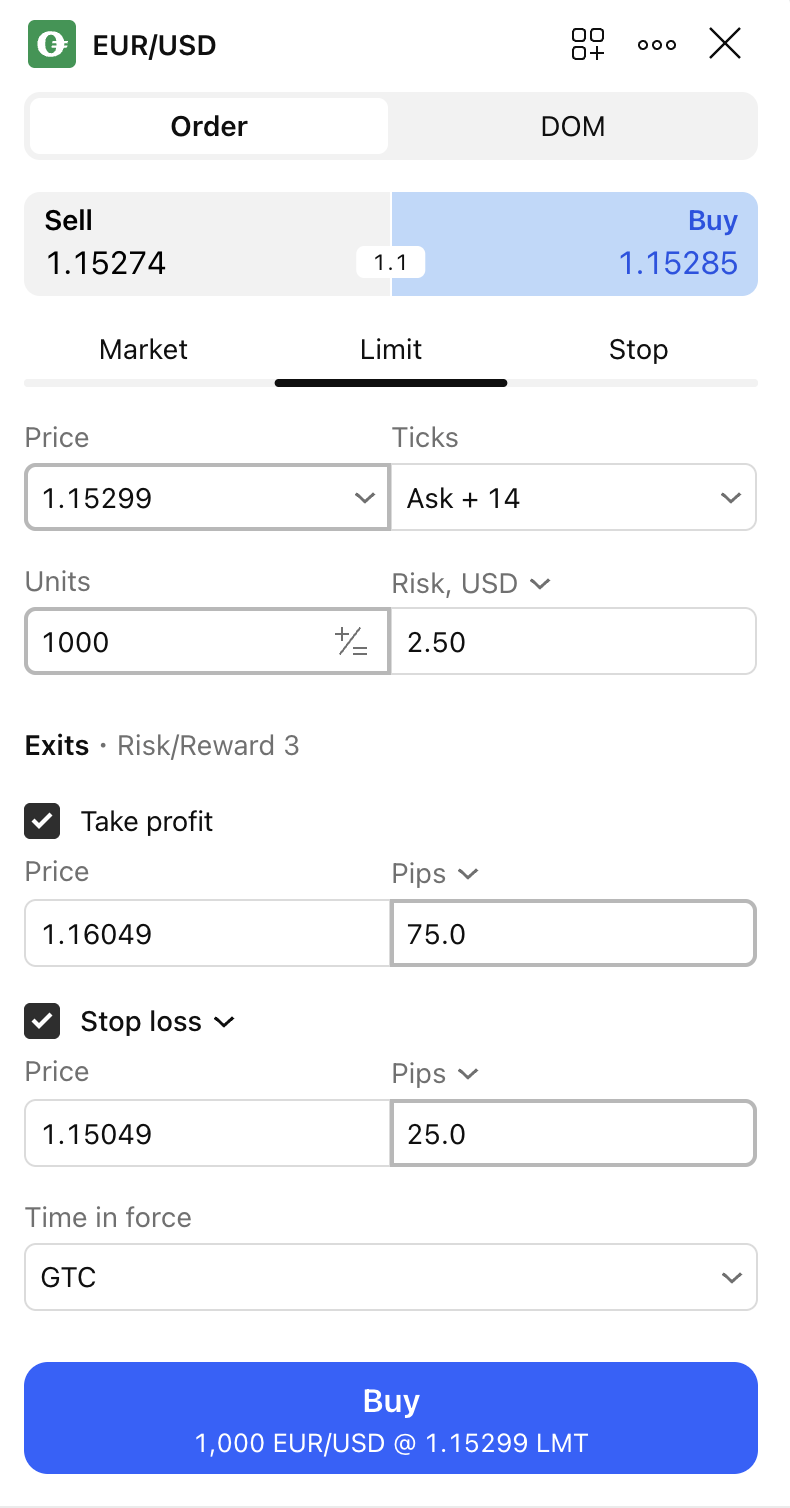Place the Buy limit order
Viewport: 790px width, 1508px height.
pyautogui.click(x=391, y=1418)
